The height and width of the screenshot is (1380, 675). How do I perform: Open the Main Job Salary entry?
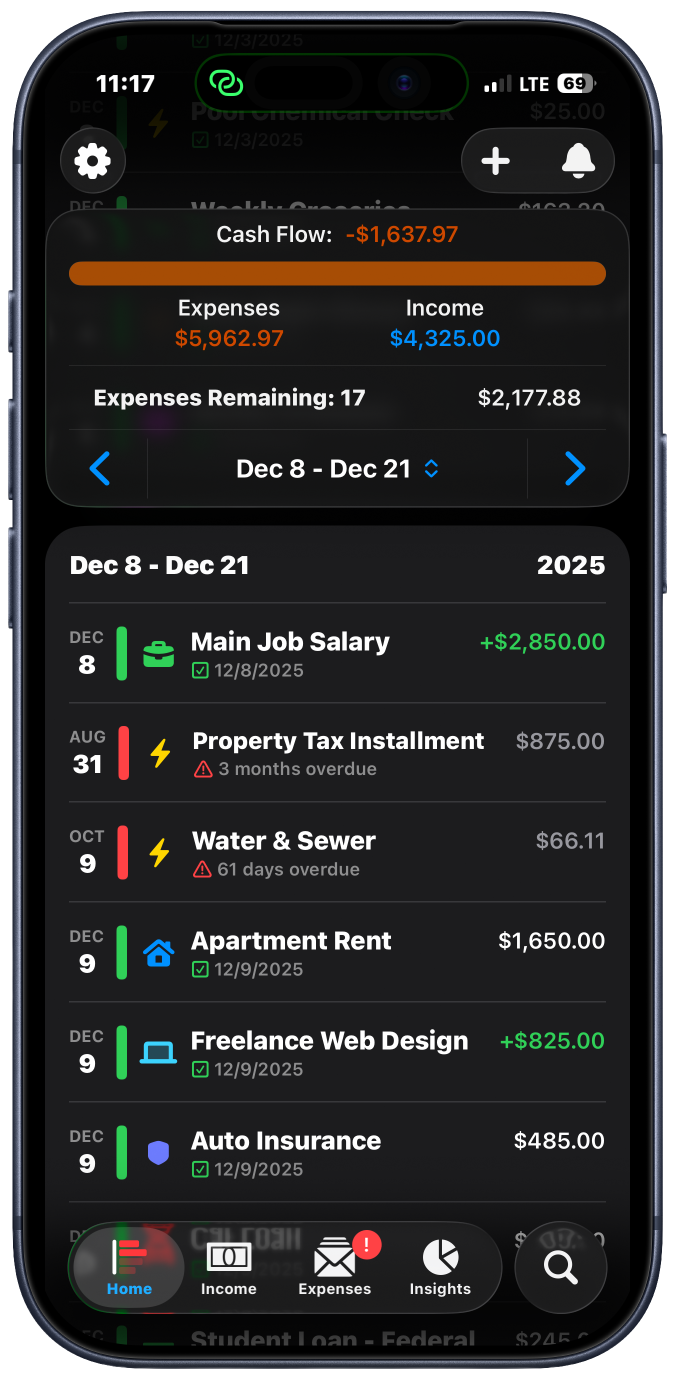337,653
